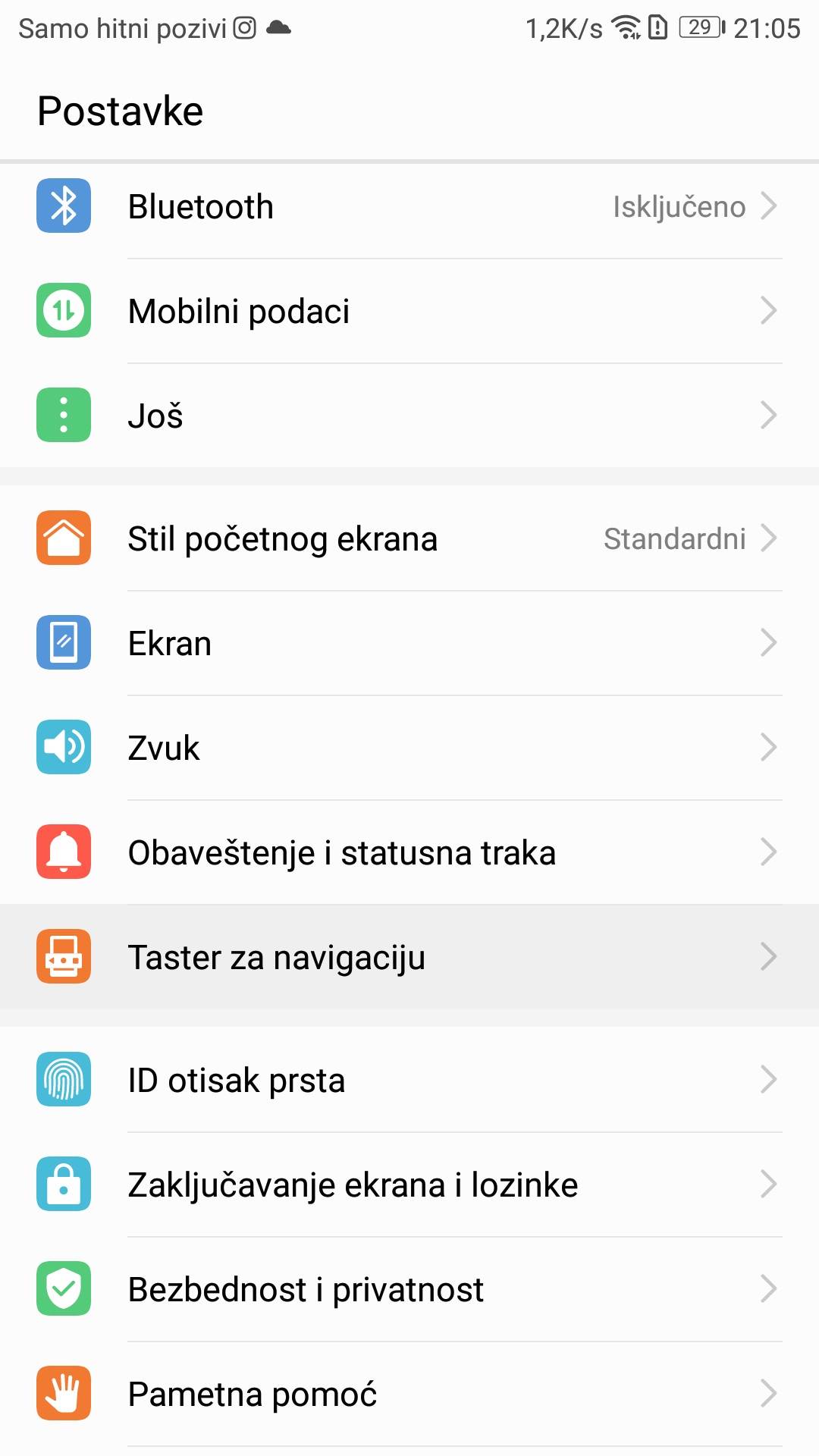Click the red Obaveštenje bell icon
819x1456 pixels.
(64, 852)
